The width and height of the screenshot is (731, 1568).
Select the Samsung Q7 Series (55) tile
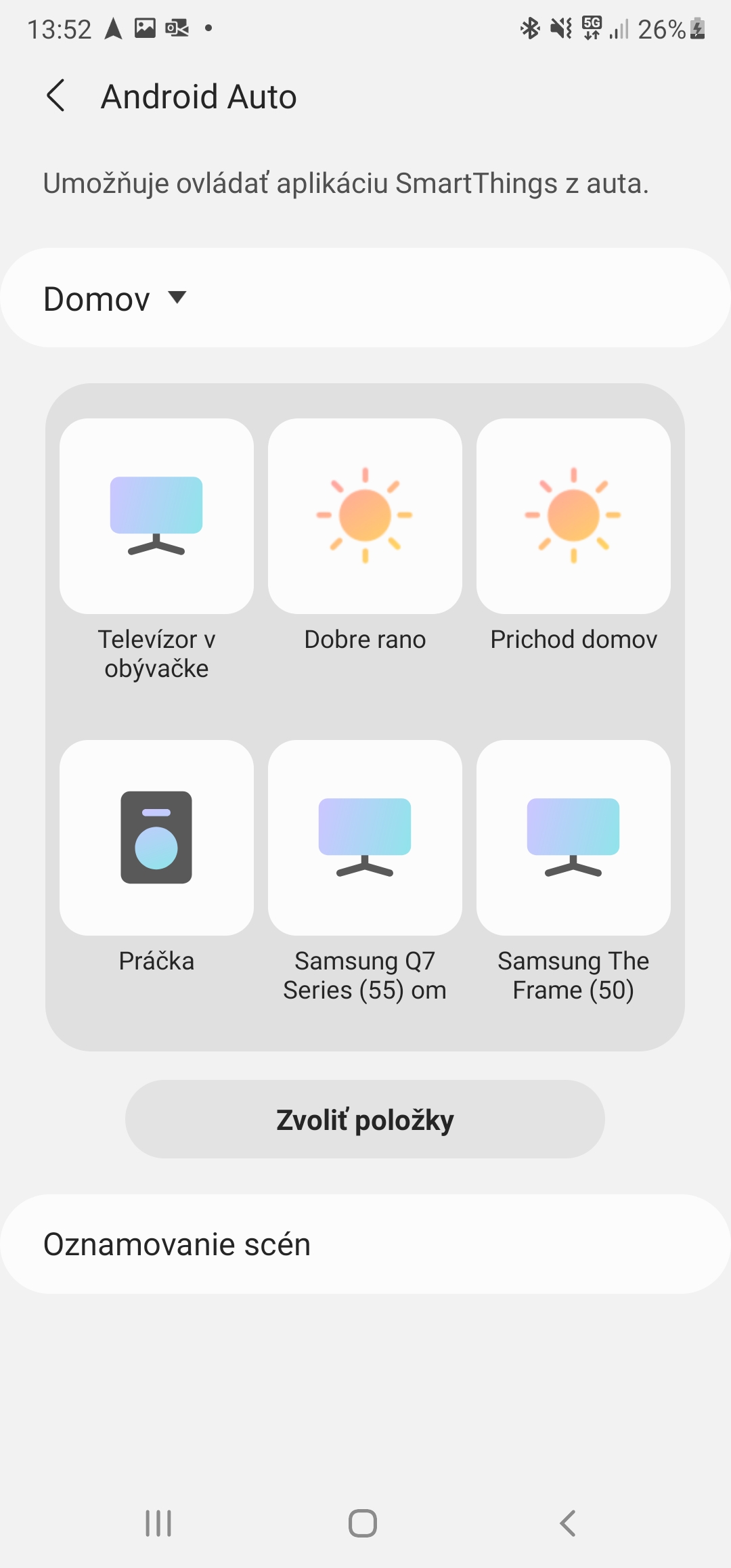click(x=365, y=837)
